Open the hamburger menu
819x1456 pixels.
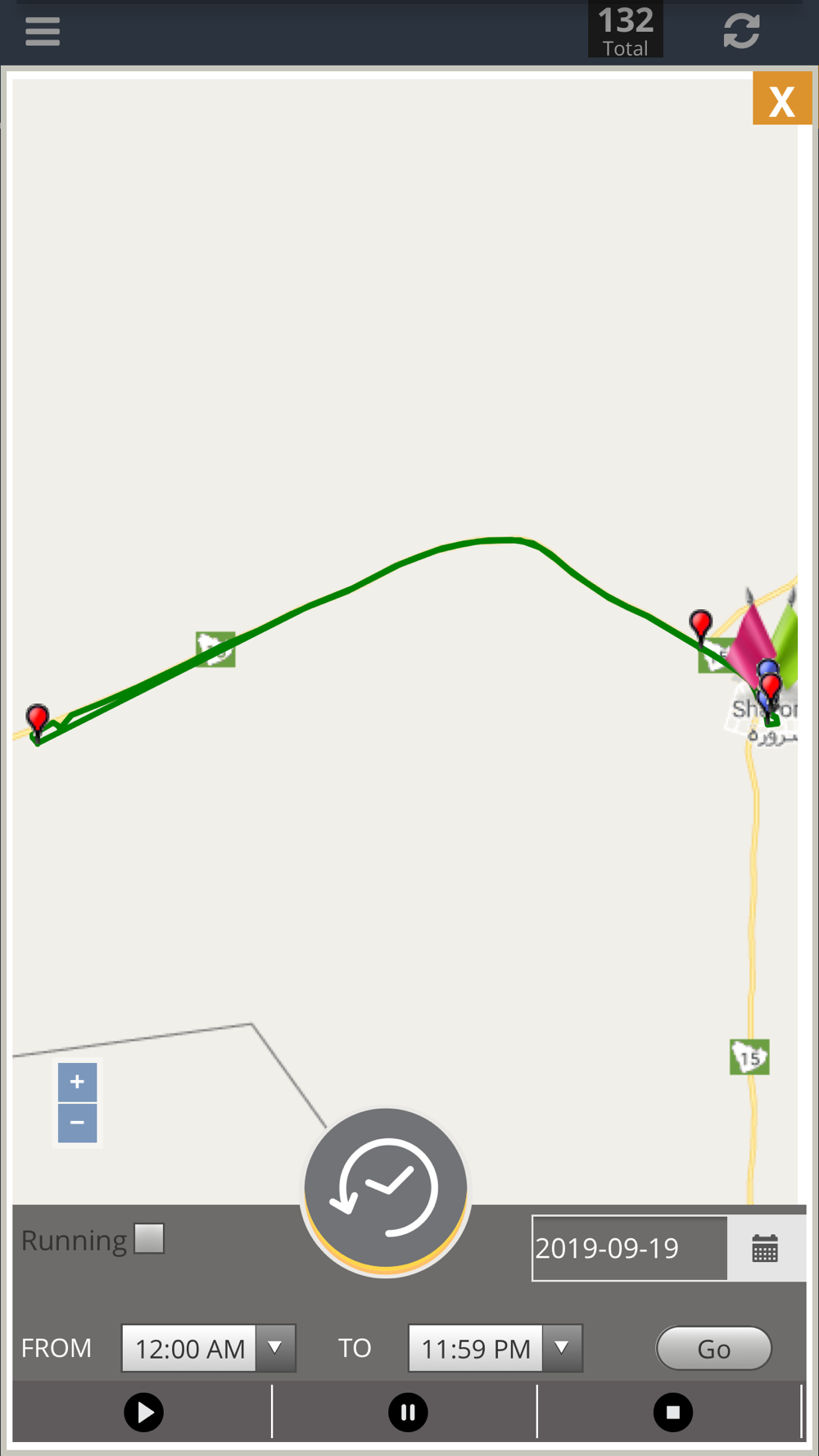pos(43,32)
